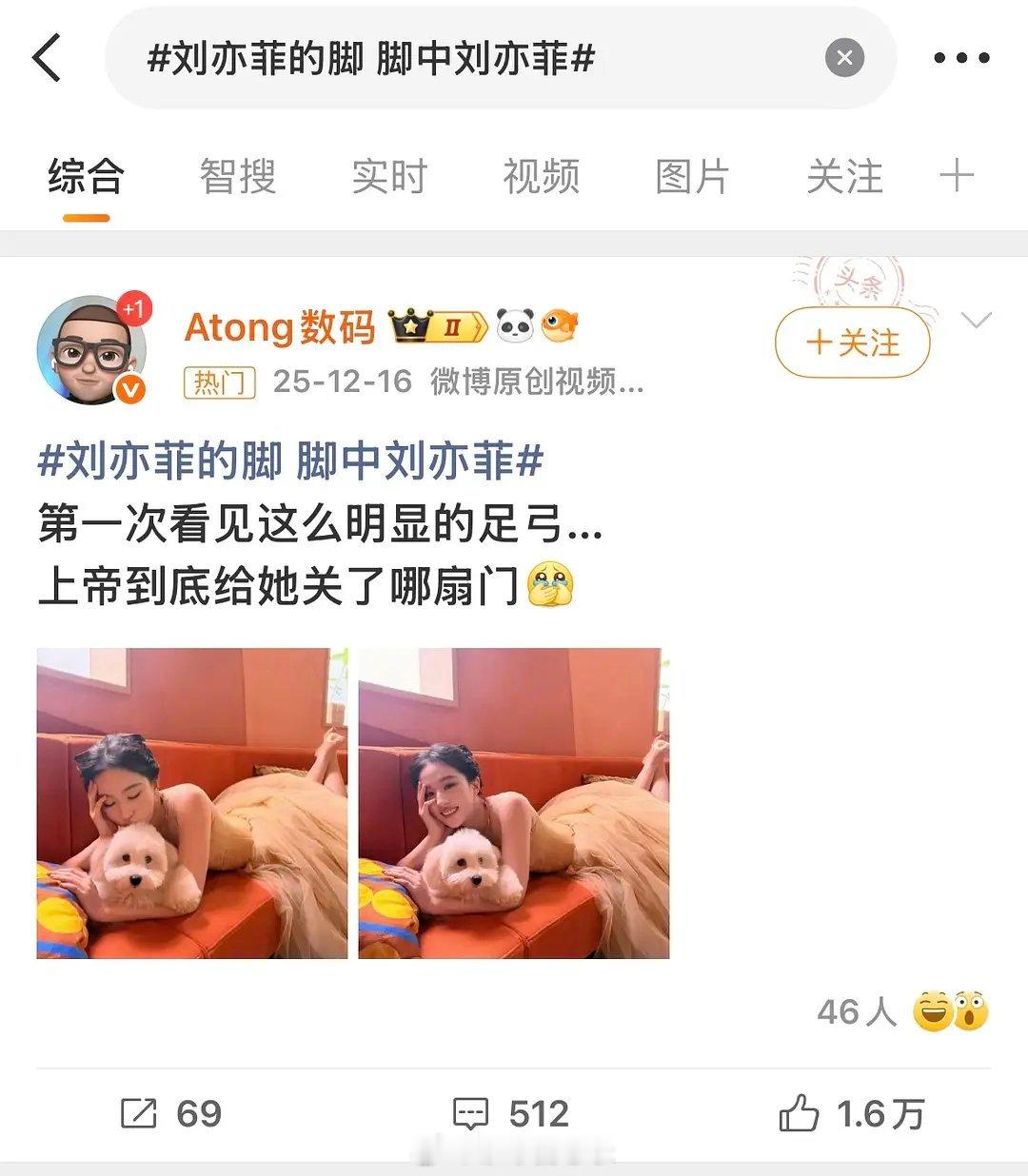The image size is (1028, 1176).
Task: Tap the 热门 label under the username
Action: pos(218,383)
